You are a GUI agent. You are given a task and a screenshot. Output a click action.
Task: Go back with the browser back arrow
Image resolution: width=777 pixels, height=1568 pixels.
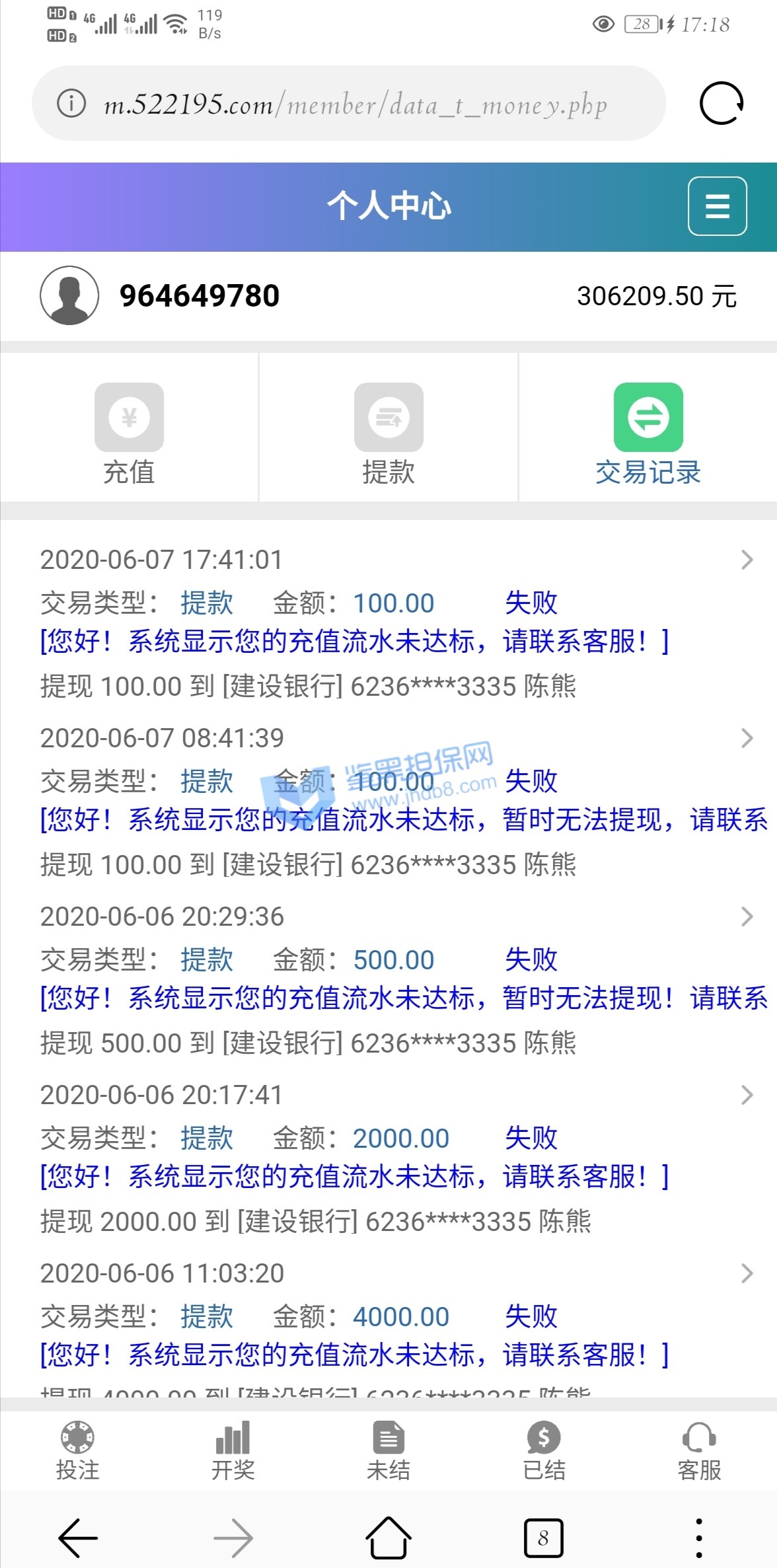[x=78, y=1538]
